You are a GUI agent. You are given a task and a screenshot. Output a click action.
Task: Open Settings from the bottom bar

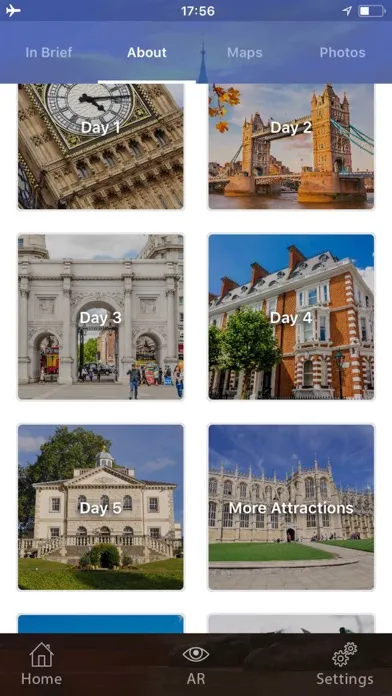point(344,664)
